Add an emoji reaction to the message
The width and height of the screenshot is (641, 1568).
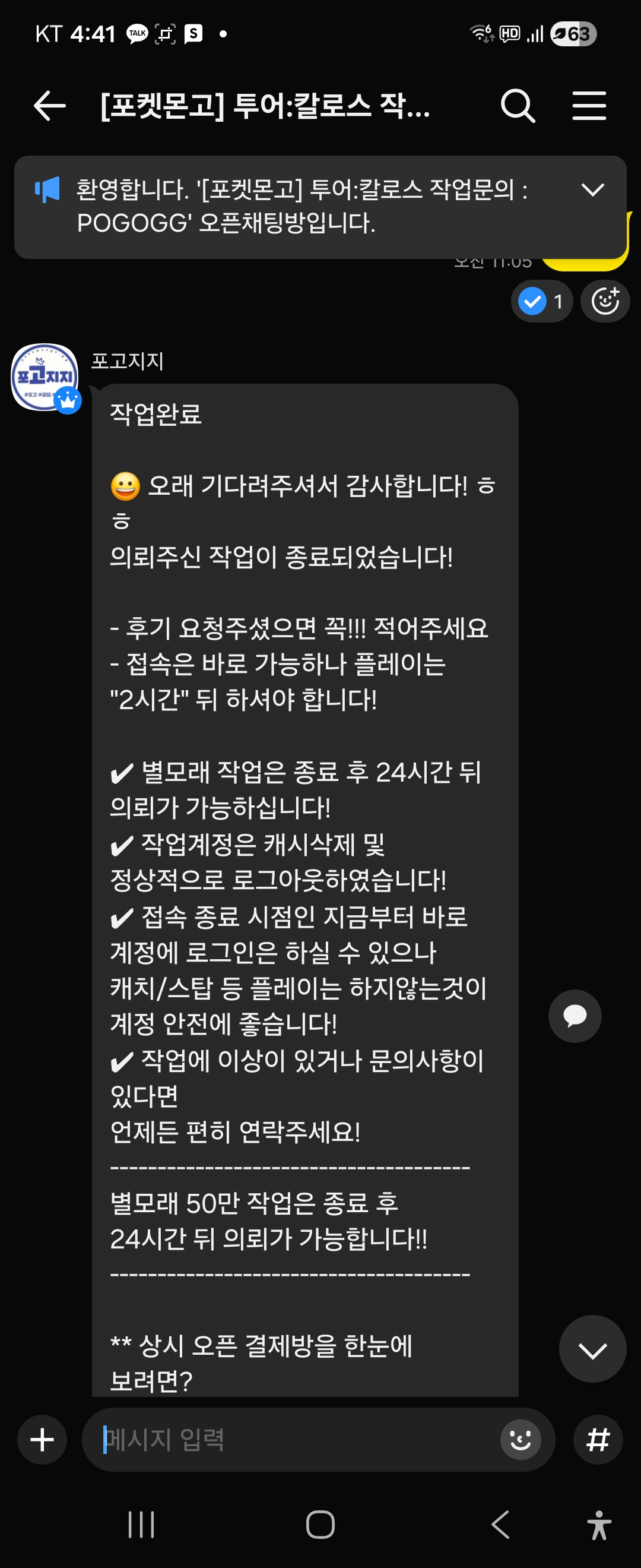pyautogui.click(x=605, y=301)
